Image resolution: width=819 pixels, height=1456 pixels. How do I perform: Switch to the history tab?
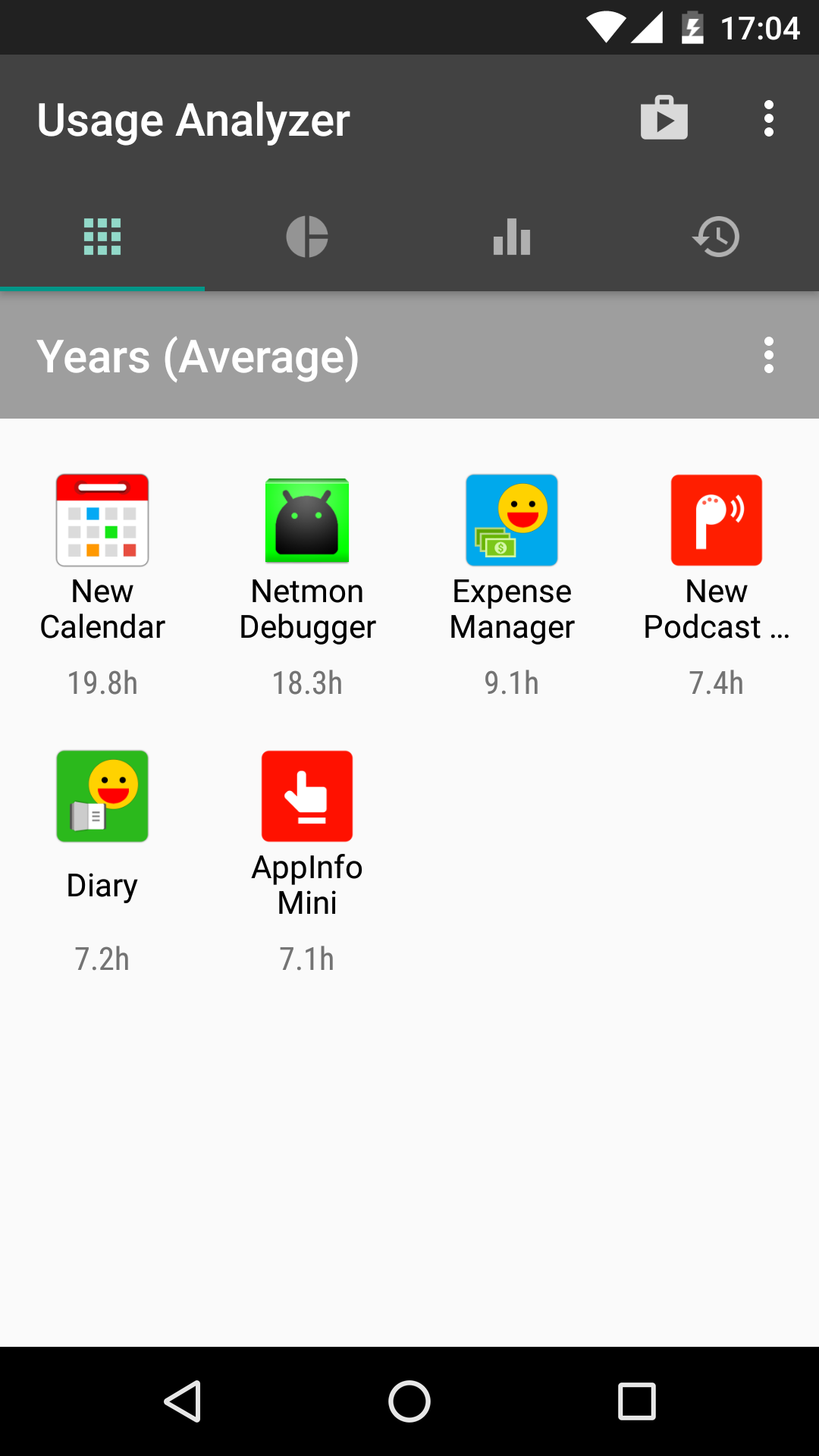(717, 237)
